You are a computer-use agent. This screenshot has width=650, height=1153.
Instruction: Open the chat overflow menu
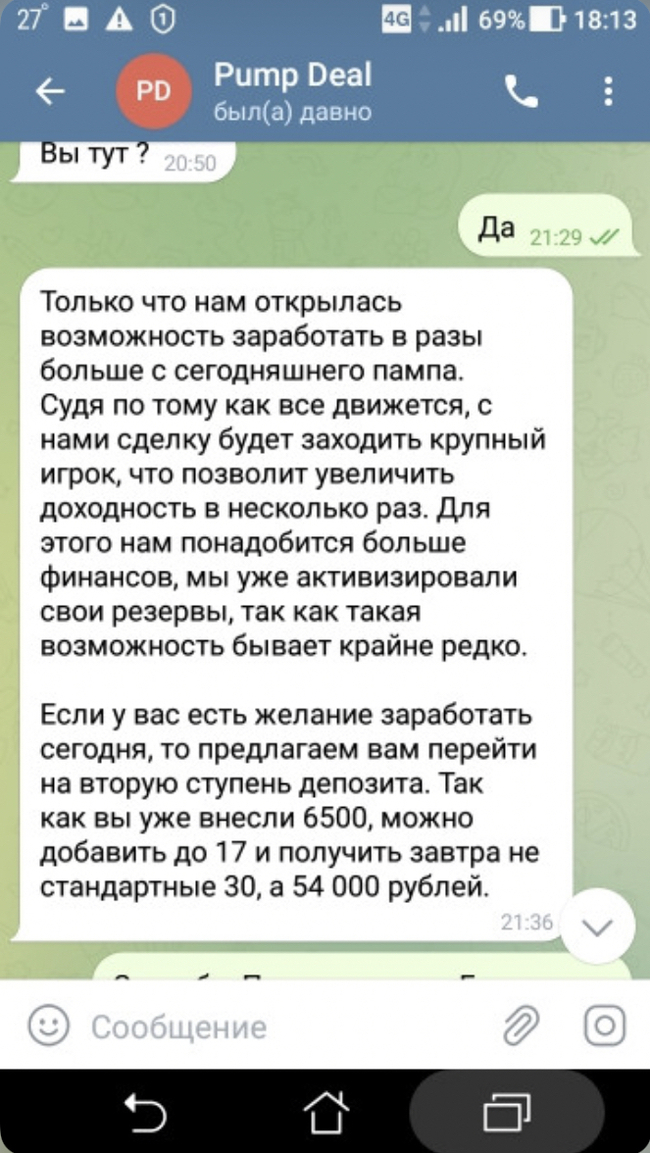click(x=608, y=92)
